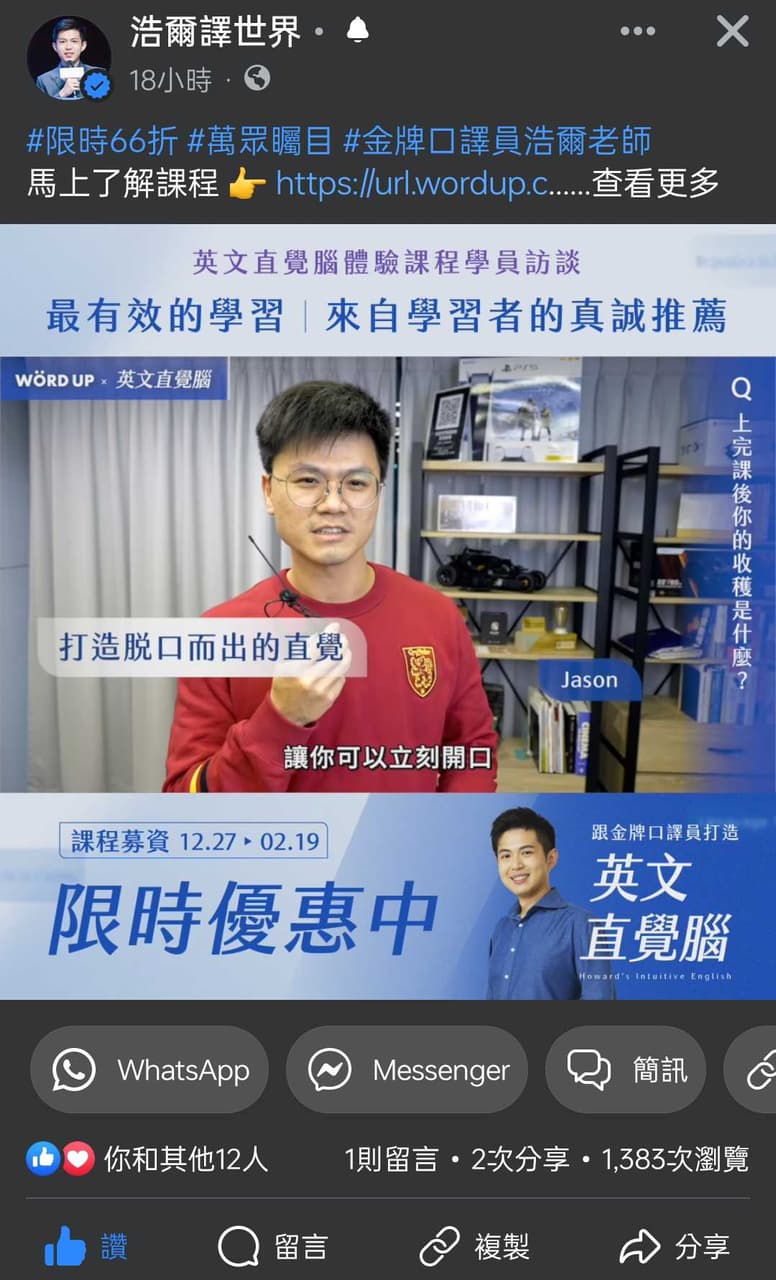Expand the post with 查看更多
Viewport: 776px width, 1280px height.
[656, 184]
